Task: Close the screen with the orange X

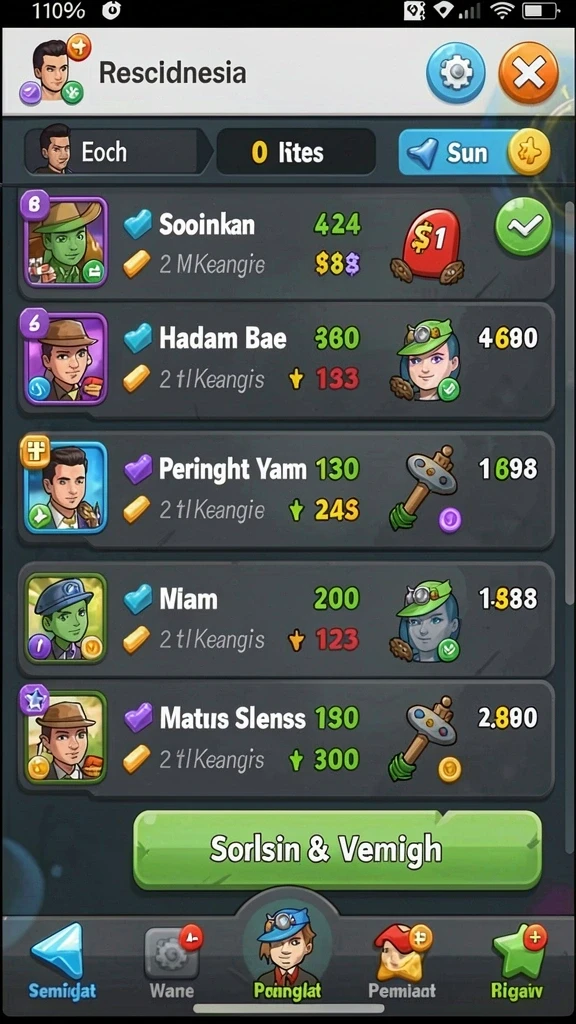Action: [x=528, y=72]
